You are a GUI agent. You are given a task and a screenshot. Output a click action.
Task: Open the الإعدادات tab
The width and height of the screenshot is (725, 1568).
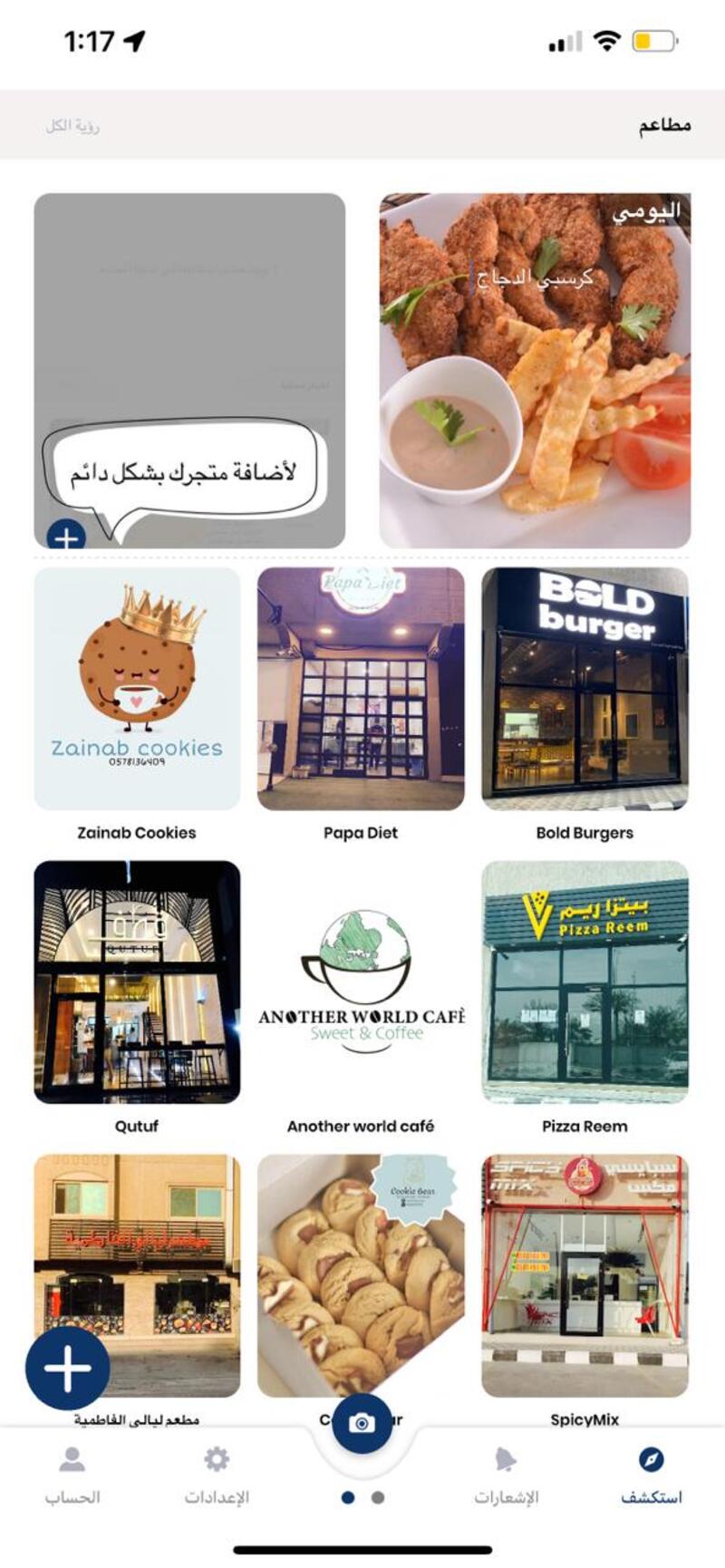[217, 1476]
